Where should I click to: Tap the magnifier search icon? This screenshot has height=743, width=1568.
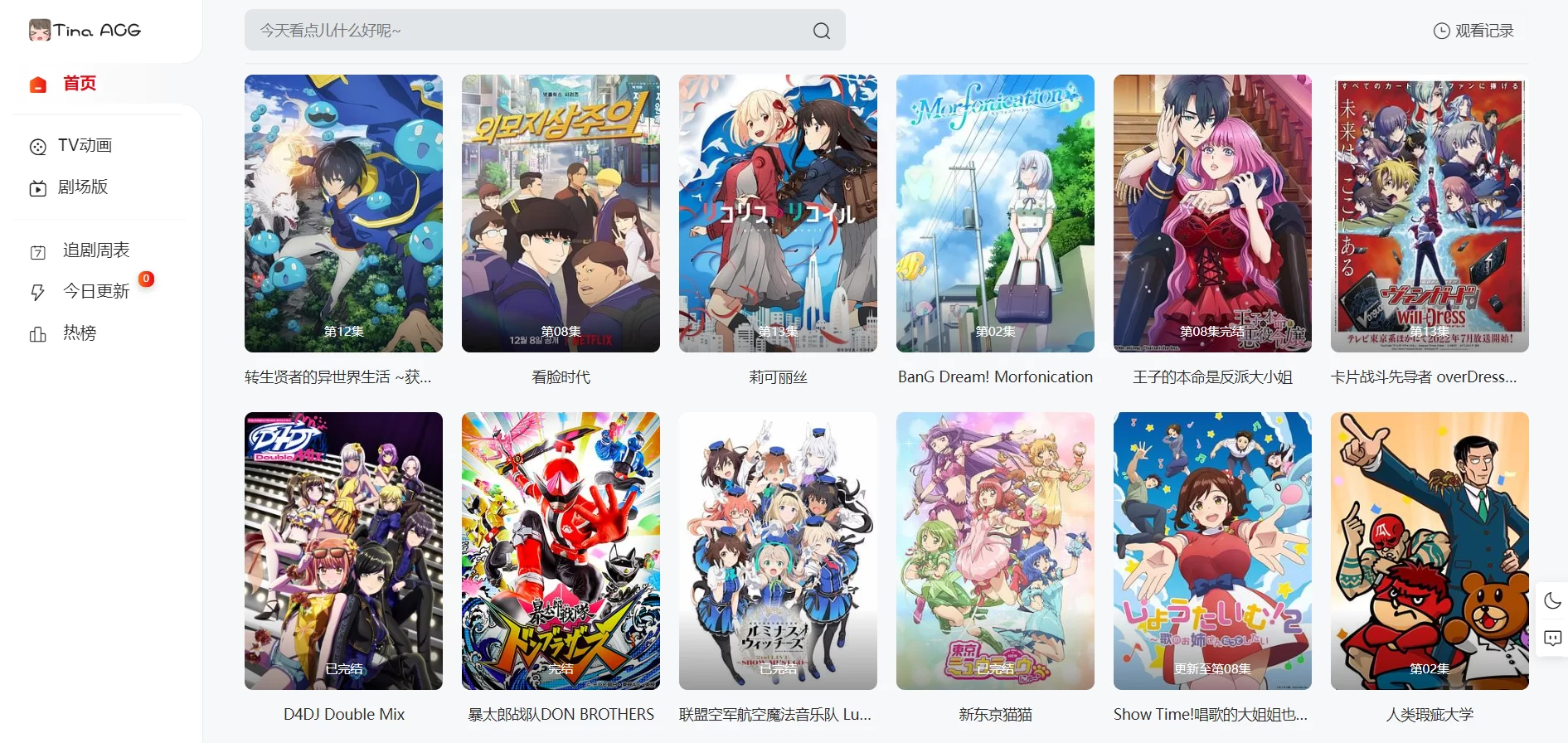821,31
